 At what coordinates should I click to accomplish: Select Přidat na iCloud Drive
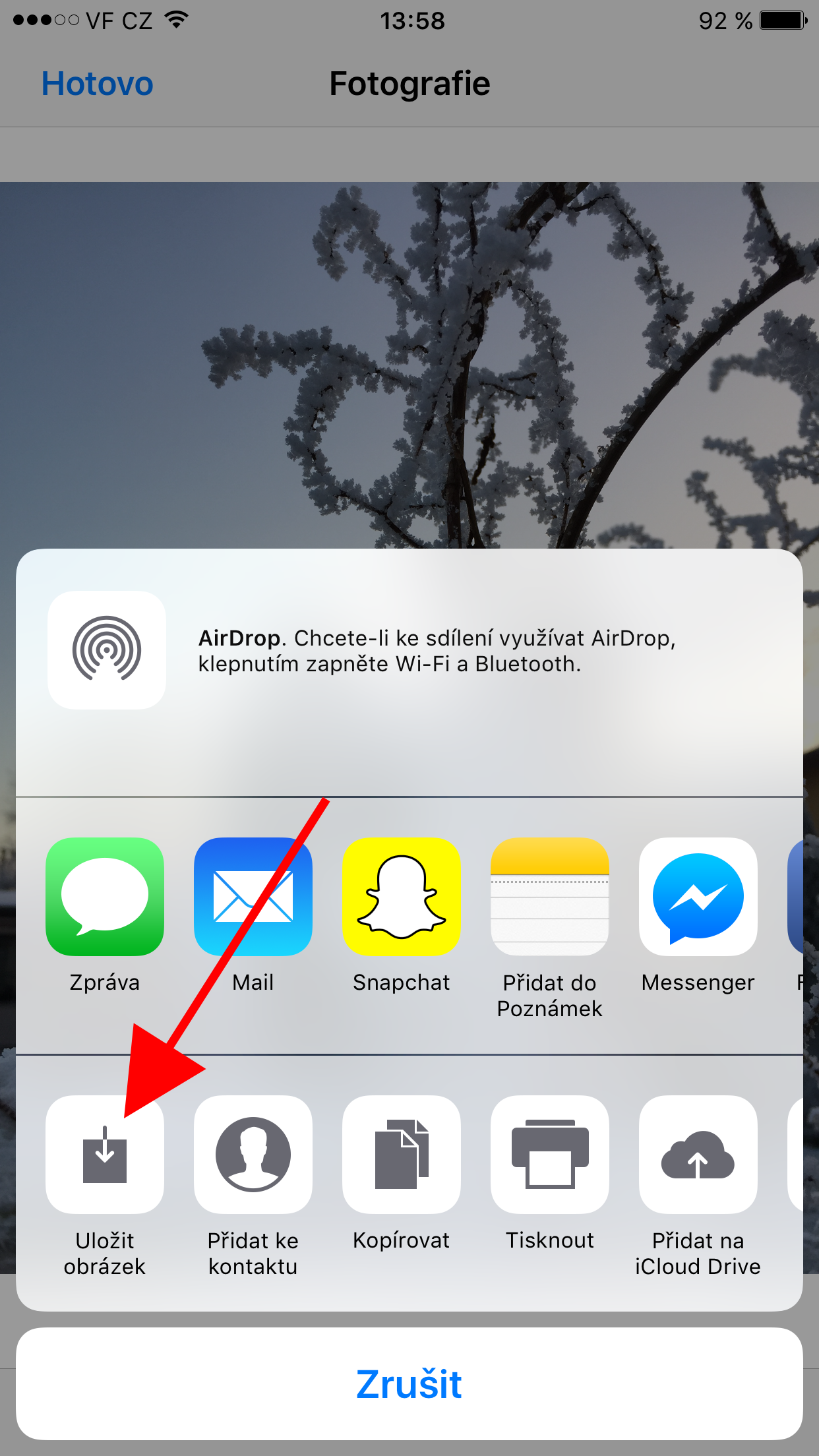[x=698, y=1155]
